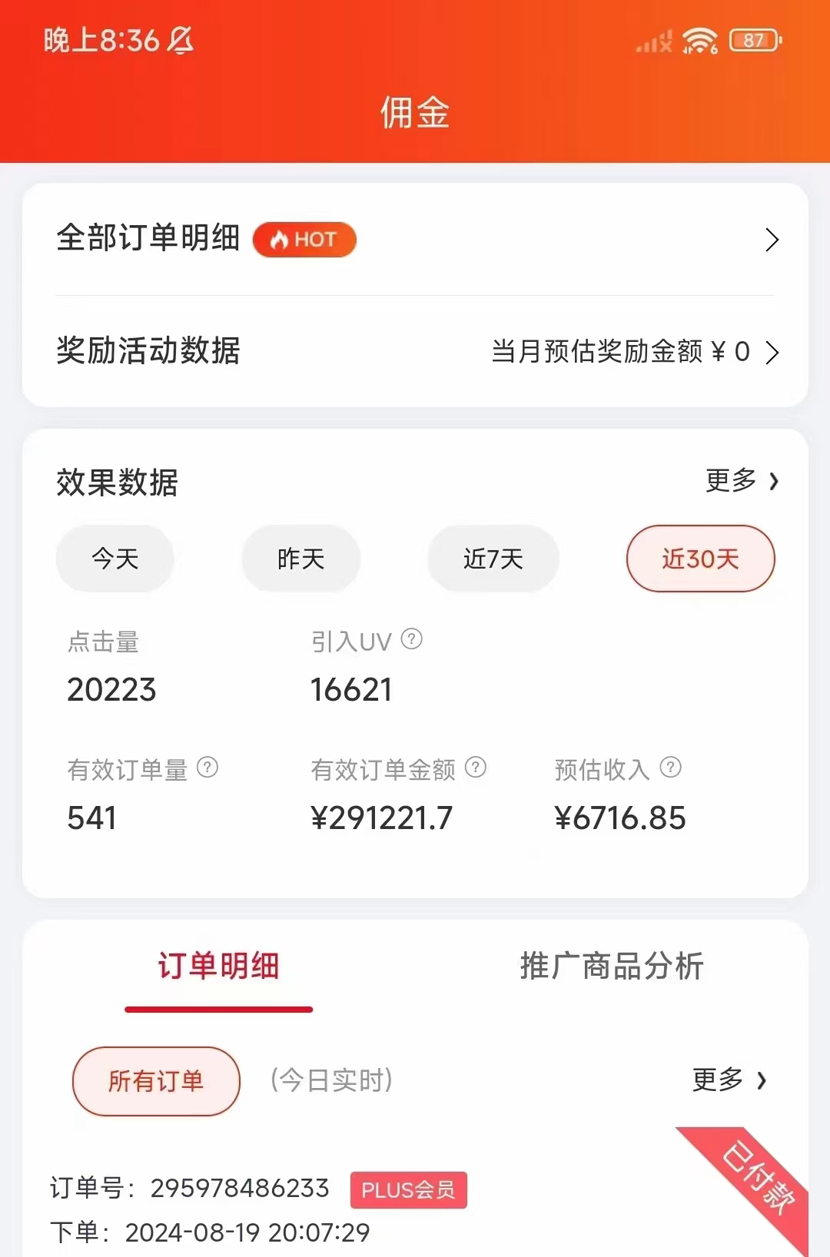830x1257 pixels.
Task: Tap 更多 next to 效果数据
Action: [x=741, y=481]
